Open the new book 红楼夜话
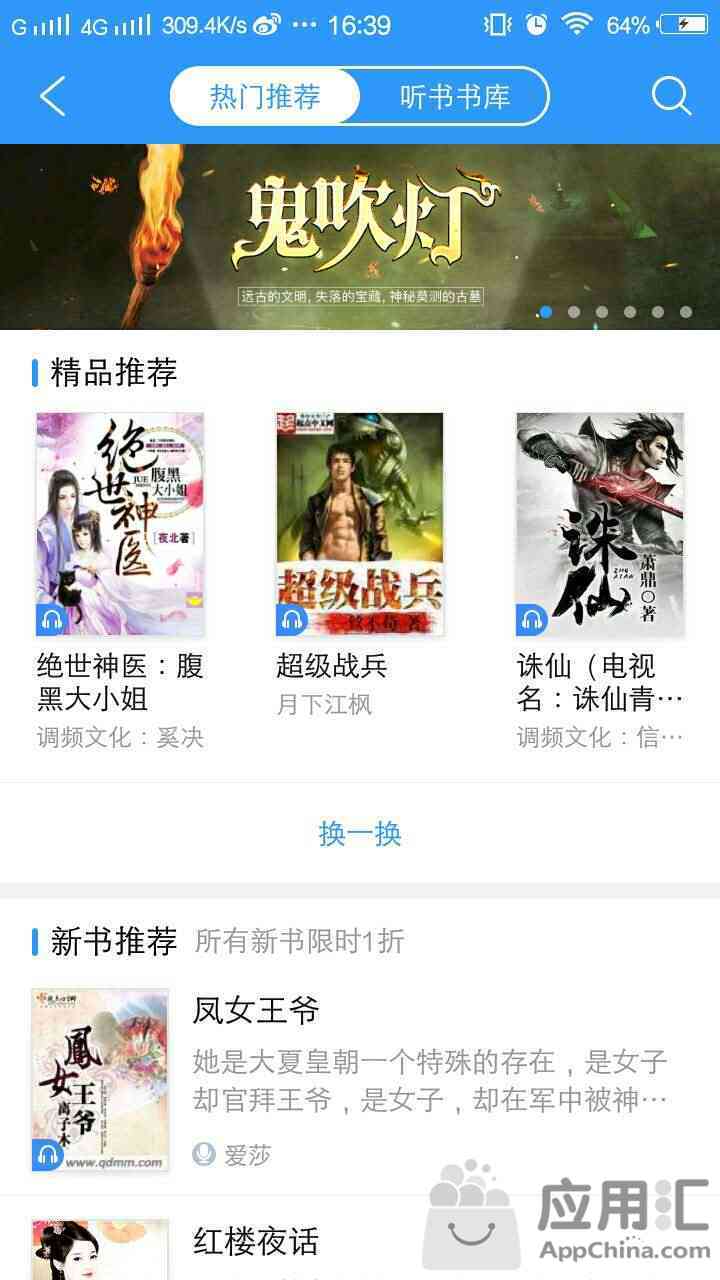 (x=255, y=1242)
